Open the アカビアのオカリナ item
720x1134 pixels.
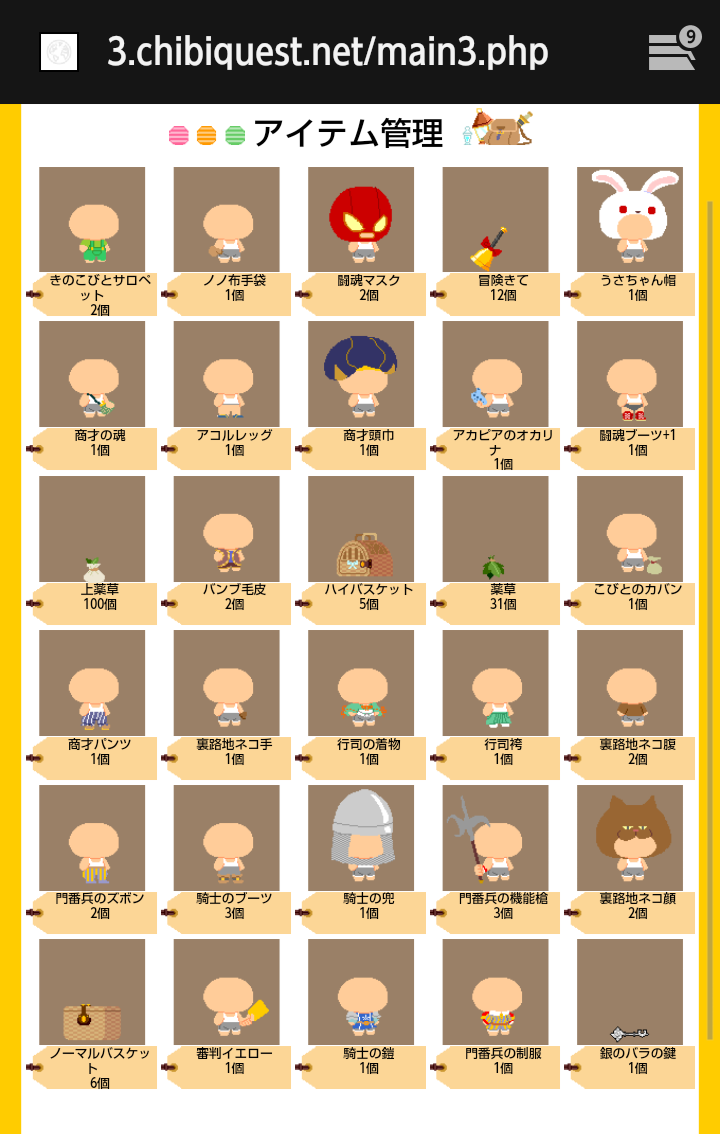pos(496,374)
